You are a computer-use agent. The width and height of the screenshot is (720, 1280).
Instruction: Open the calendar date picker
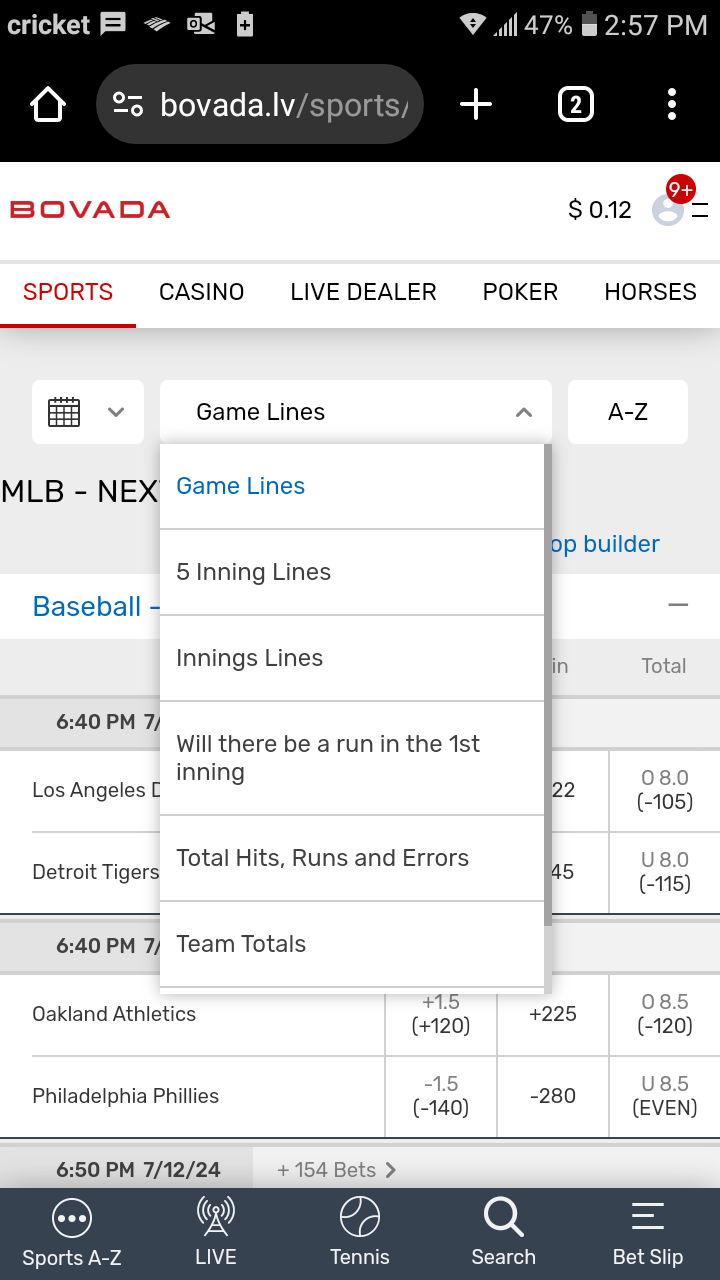pos(87,412)
